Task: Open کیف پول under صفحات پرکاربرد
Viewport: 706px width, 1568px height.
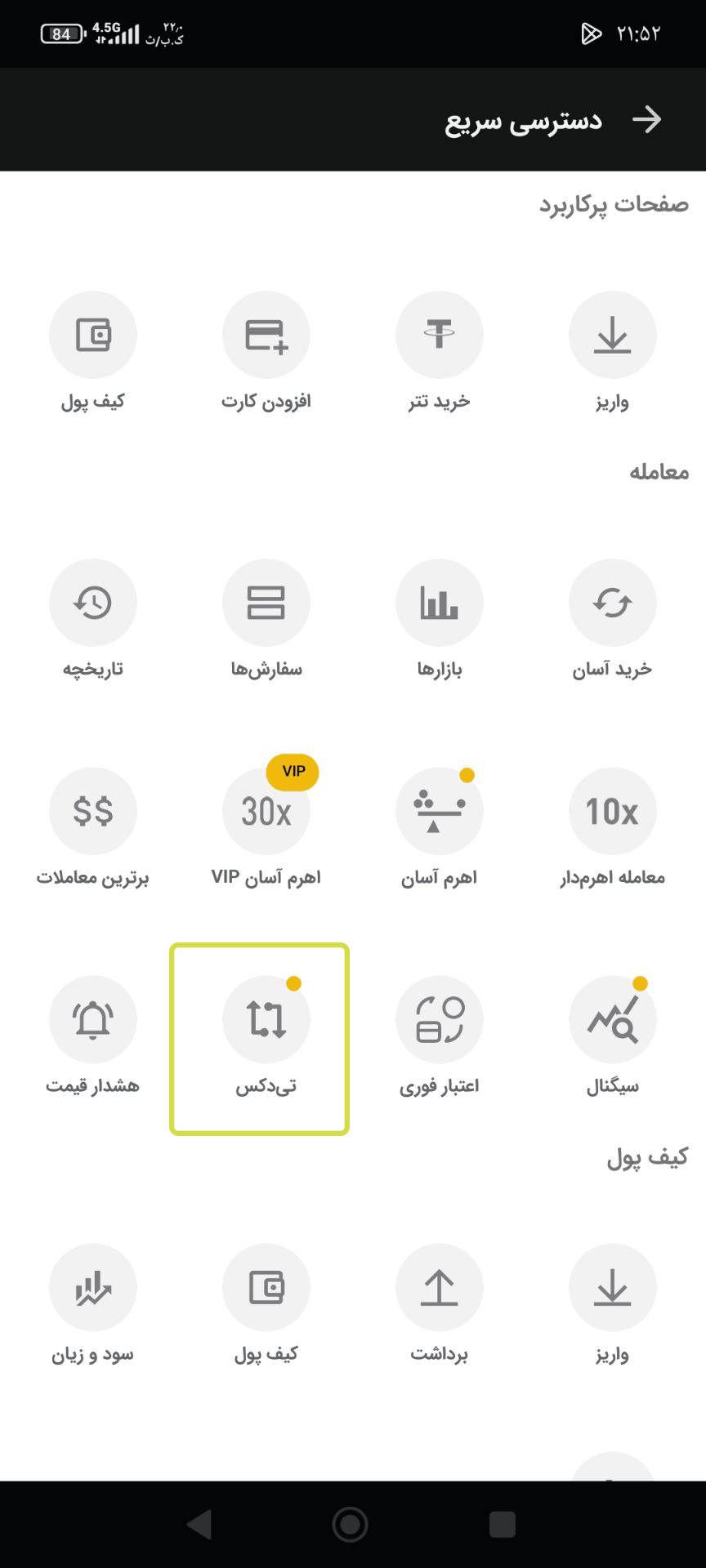Action: point(93,336)
